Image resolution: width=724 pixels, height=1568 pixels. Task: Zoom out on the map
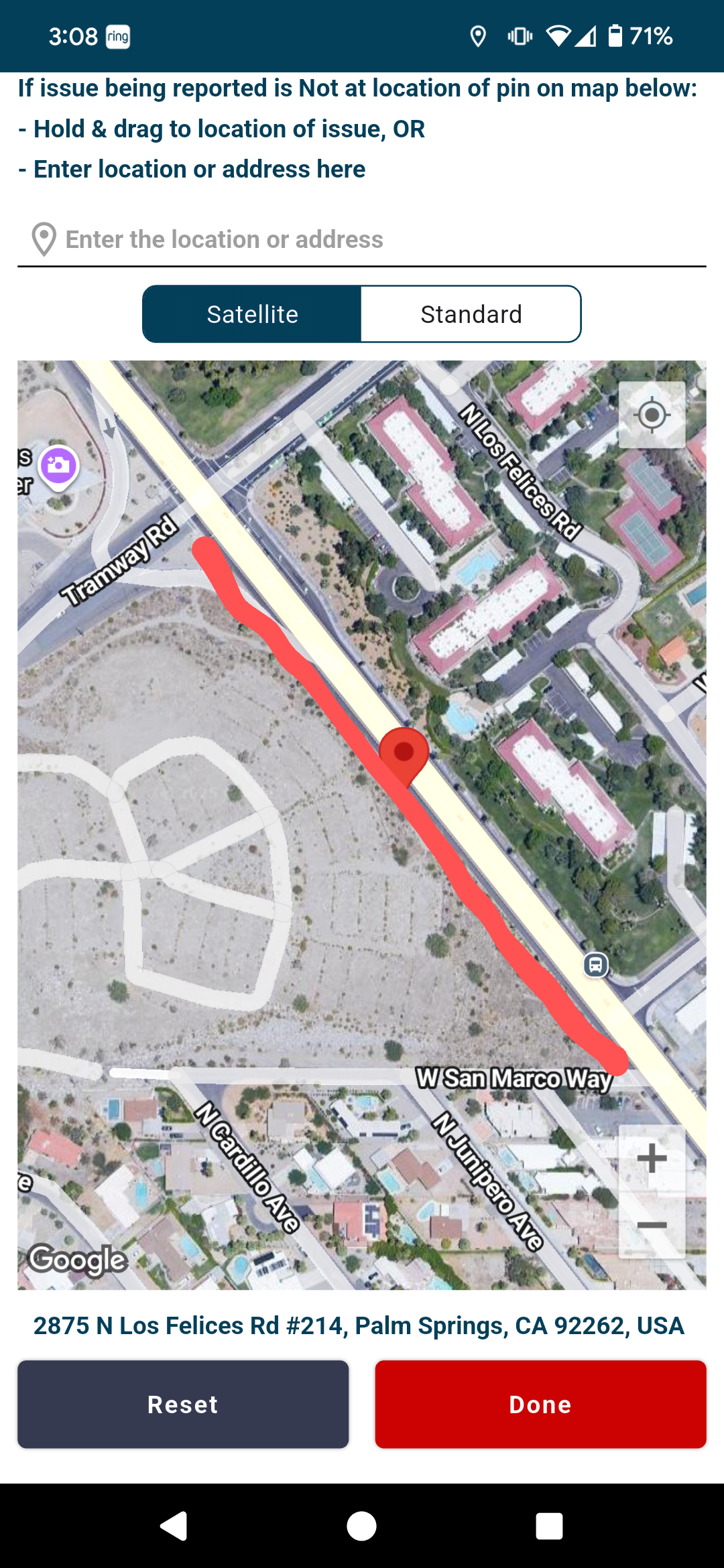652,1225
